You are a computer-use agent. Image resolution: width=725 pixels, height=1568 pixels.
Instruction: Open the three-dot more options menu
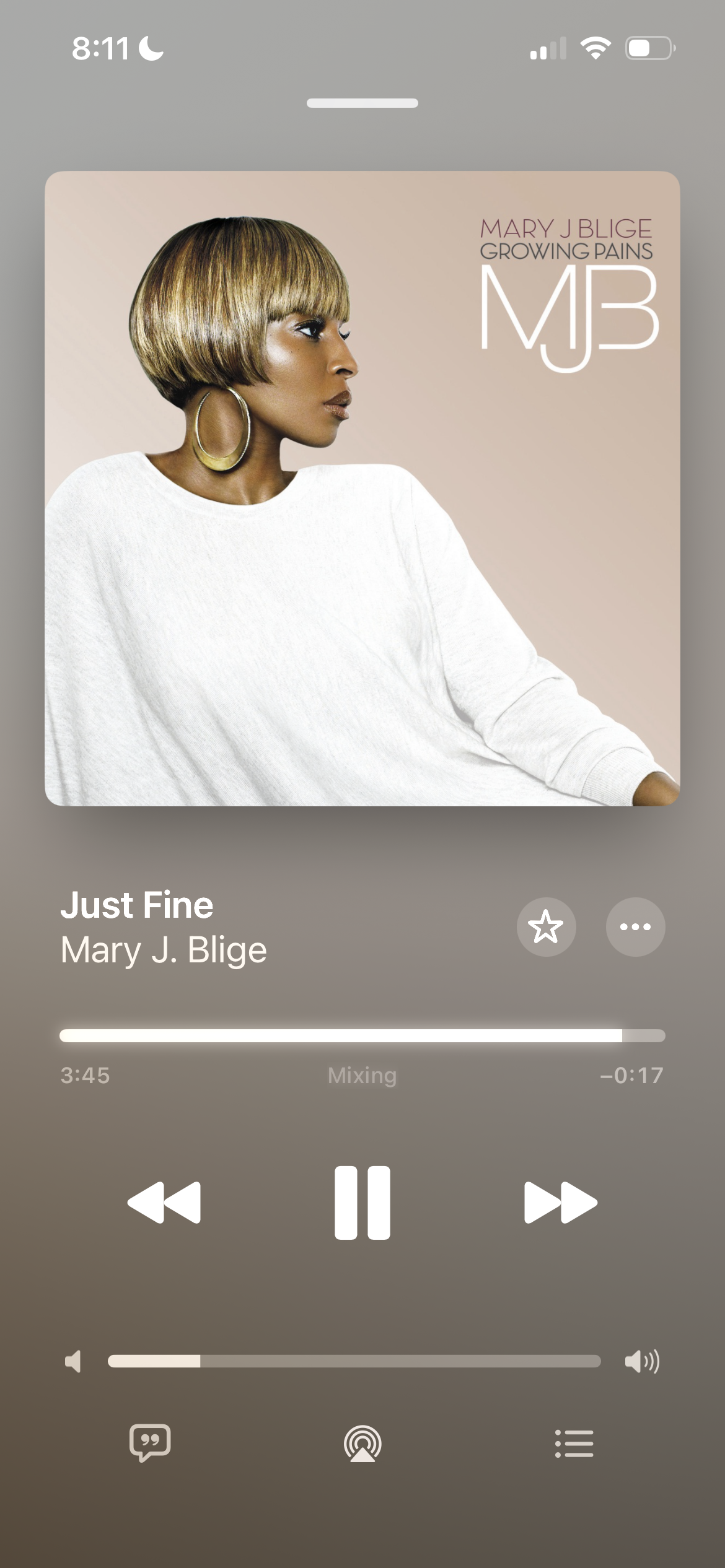click(635, 927)
